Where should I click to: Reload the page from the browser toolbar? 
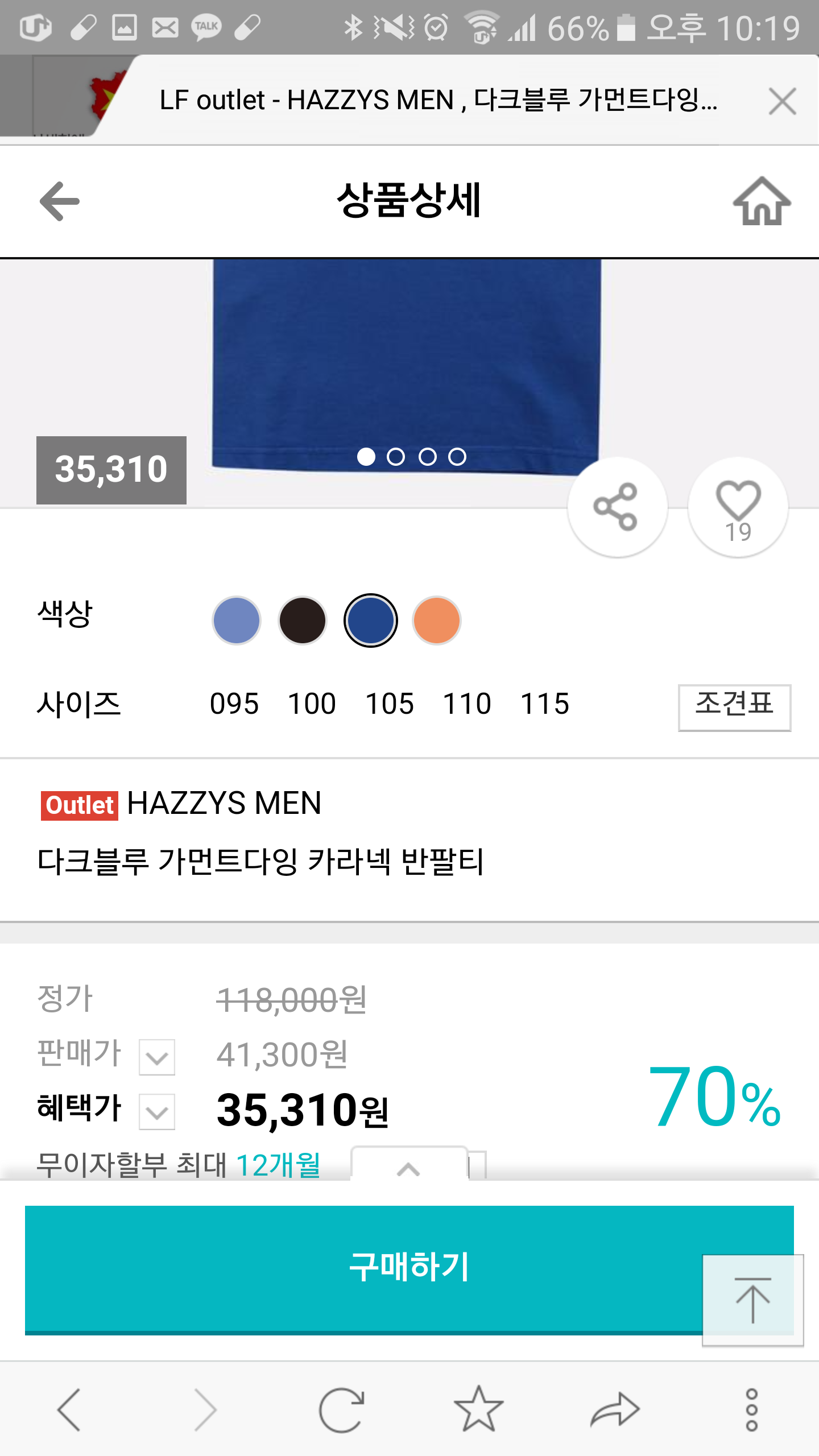tap(341, 1410)
